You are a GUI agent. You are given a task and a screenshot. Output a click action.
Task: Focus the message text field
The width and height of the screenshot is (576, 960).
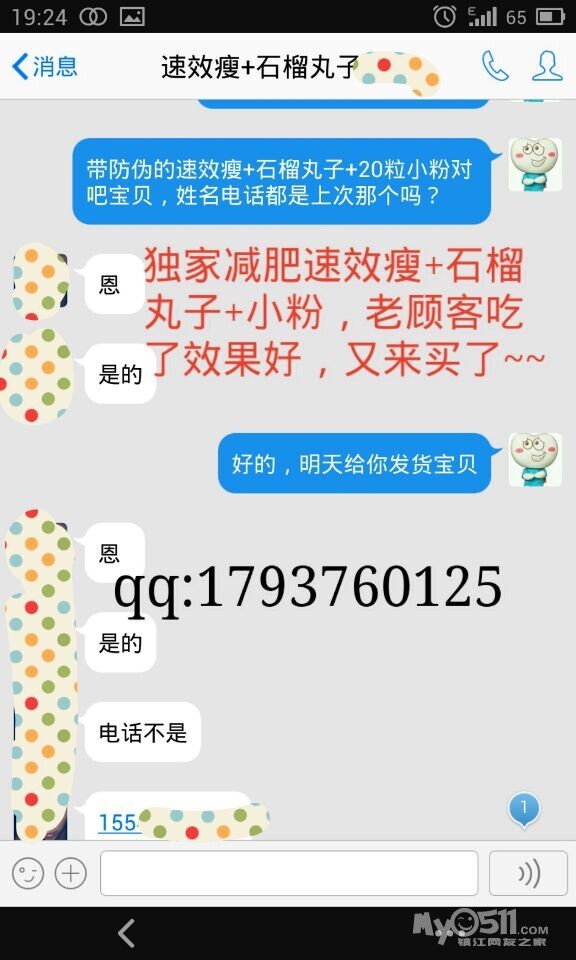point(289,873)
